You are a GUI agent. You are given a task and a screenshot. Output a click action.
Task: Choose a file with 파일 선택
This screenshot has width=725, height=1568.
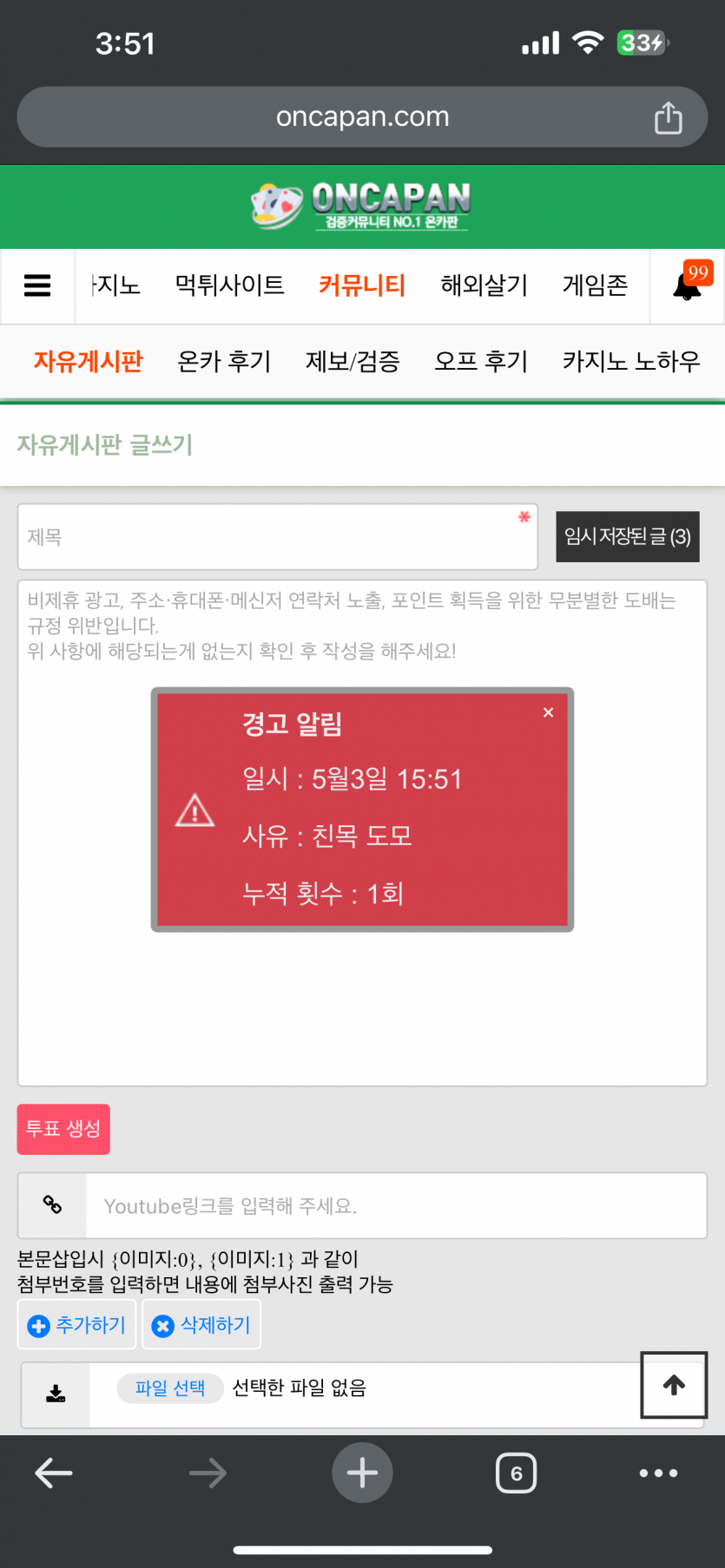tap(170, 1388)
